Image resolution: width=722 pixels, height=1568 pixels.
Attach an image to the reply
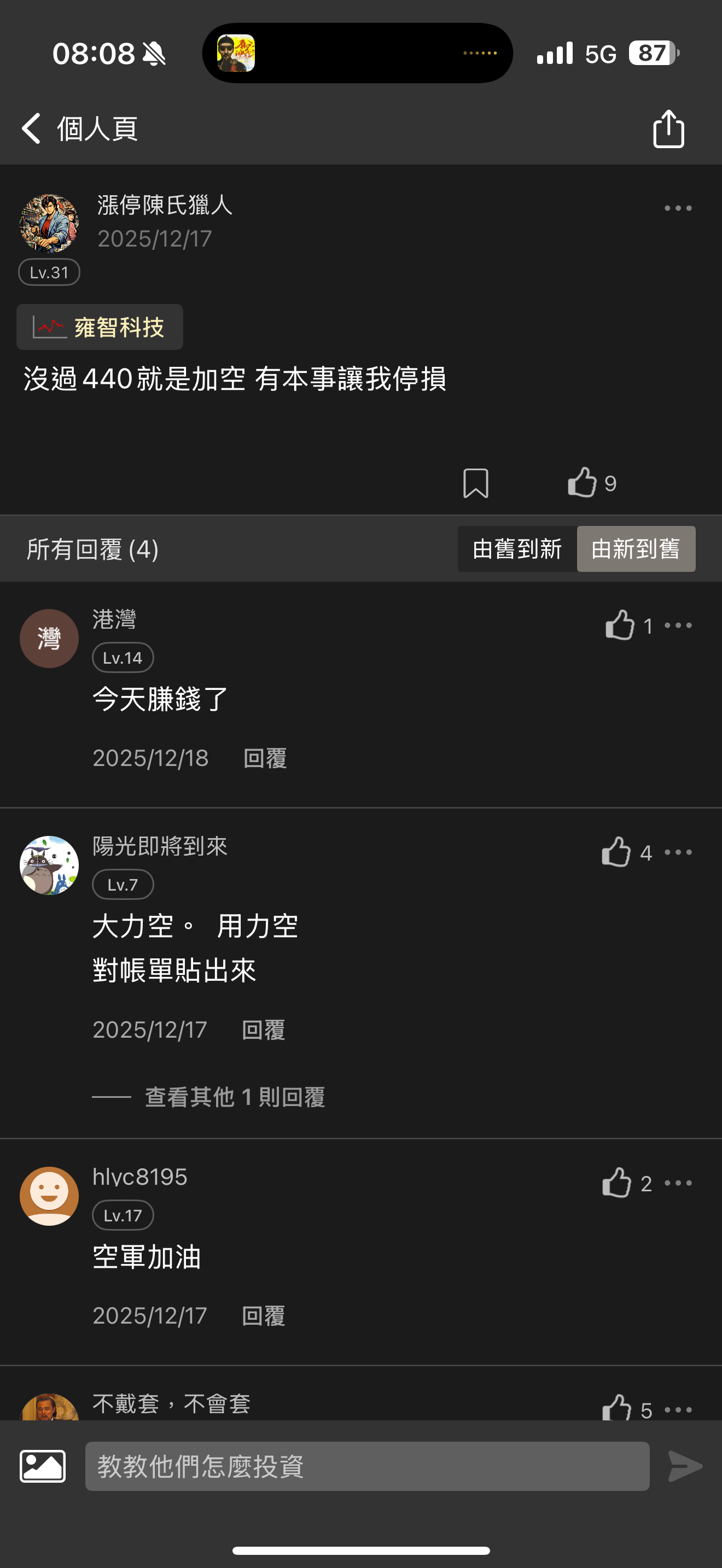pyautogui.click(x=43, y=1466)
